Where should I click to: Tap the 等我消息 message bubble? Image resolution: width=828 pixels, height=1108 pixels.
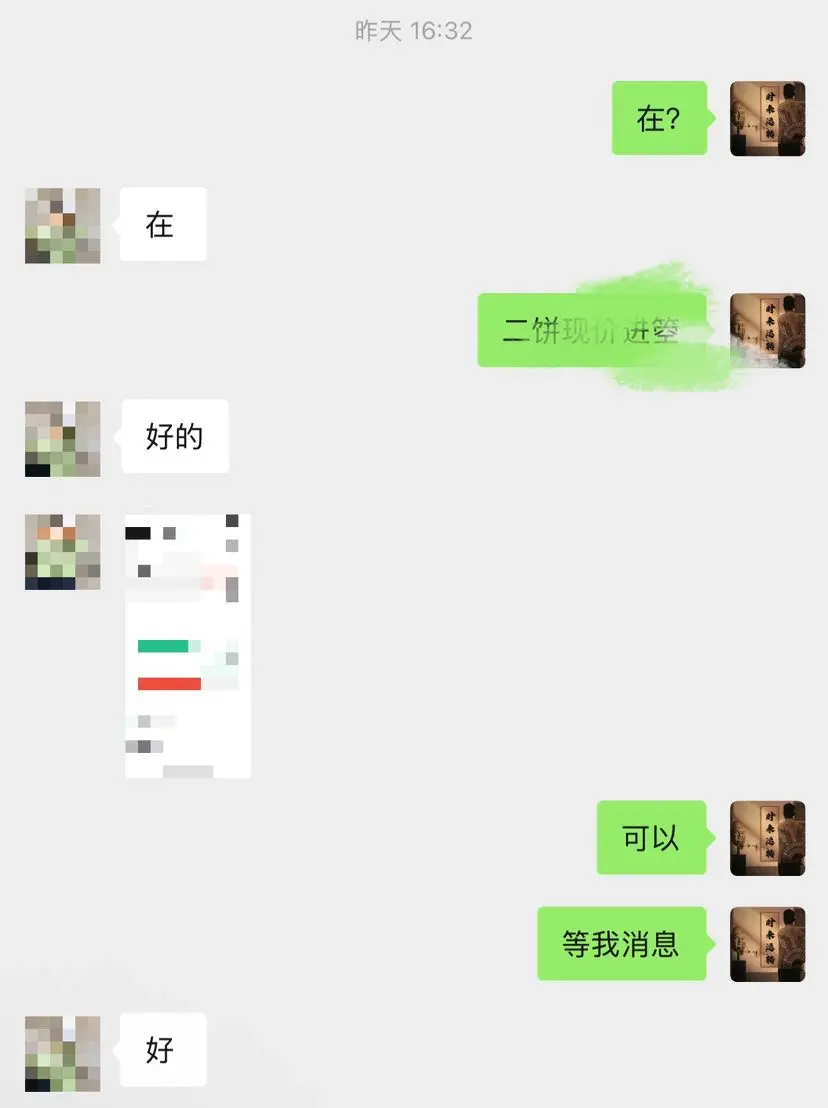click(x=622, y=943)
